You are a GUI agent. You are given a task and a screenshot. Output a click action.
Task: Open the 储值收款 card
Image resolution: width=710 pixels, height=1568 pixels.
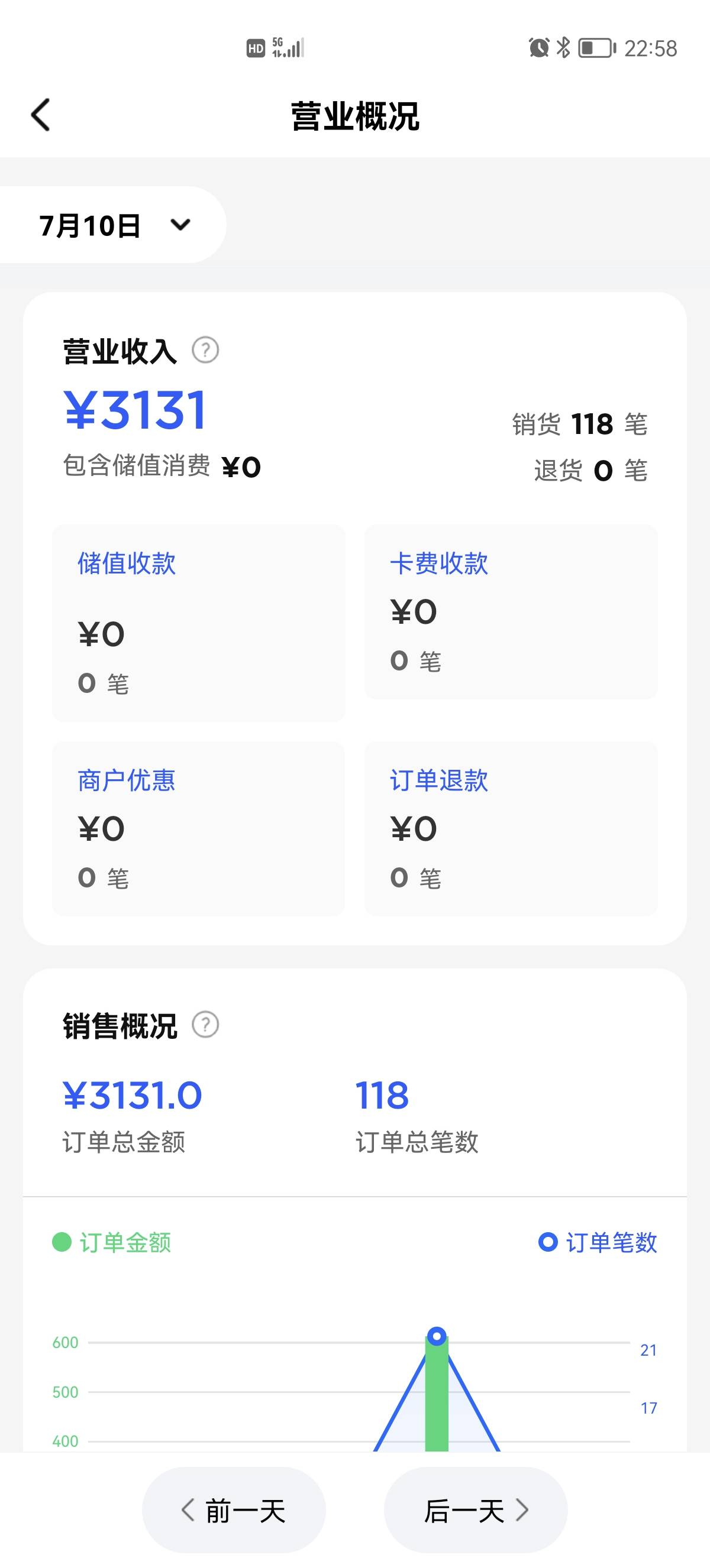pos(199,623)
